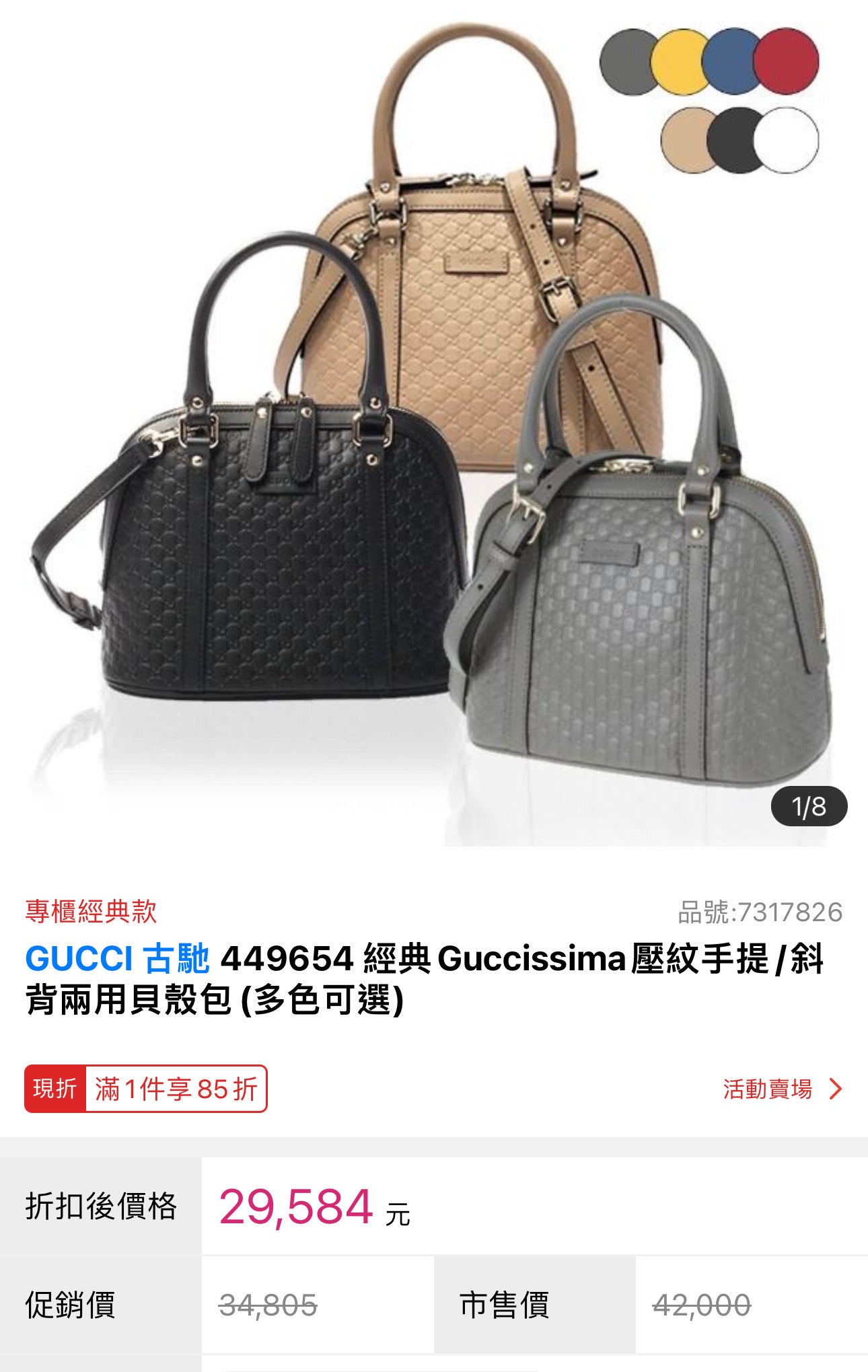Go to 活動賣場 promotion page
The height and width of the screenshot is (1372, 868).
click(x=782, y=1089)
